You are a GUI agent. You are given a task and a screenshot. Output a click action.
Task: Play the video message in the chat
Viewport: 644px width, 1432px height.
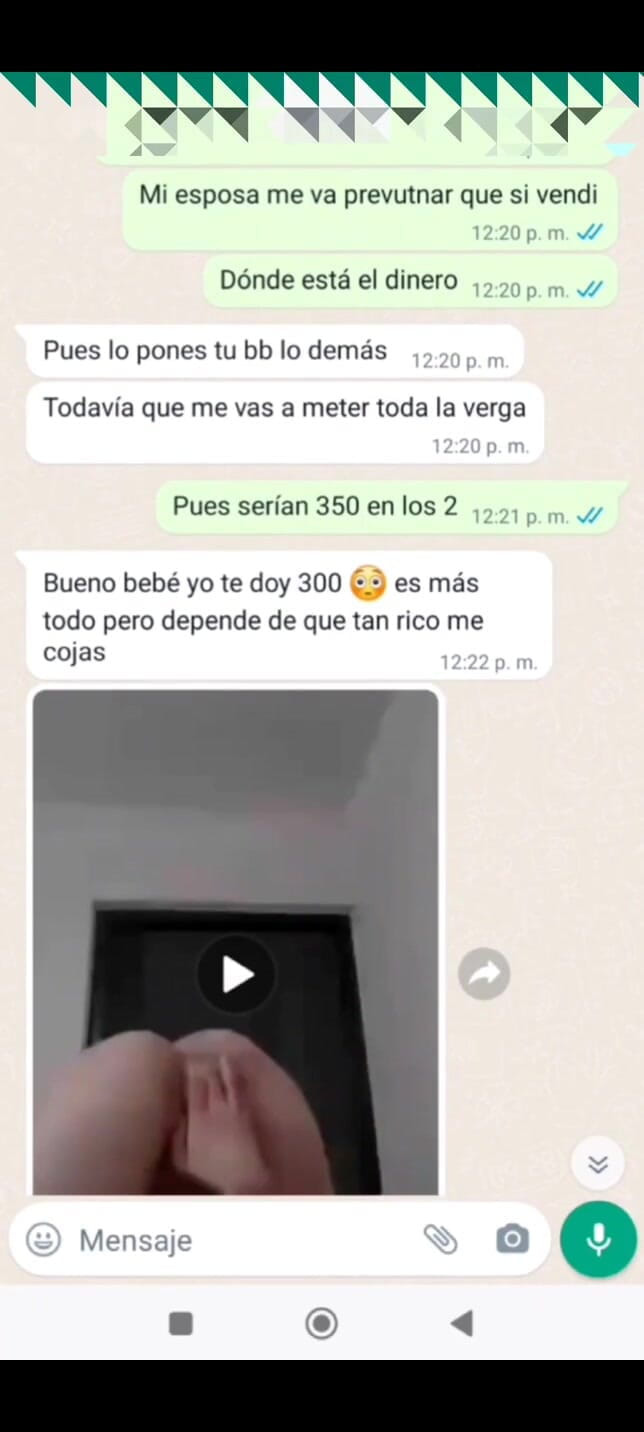click(236, 974)
